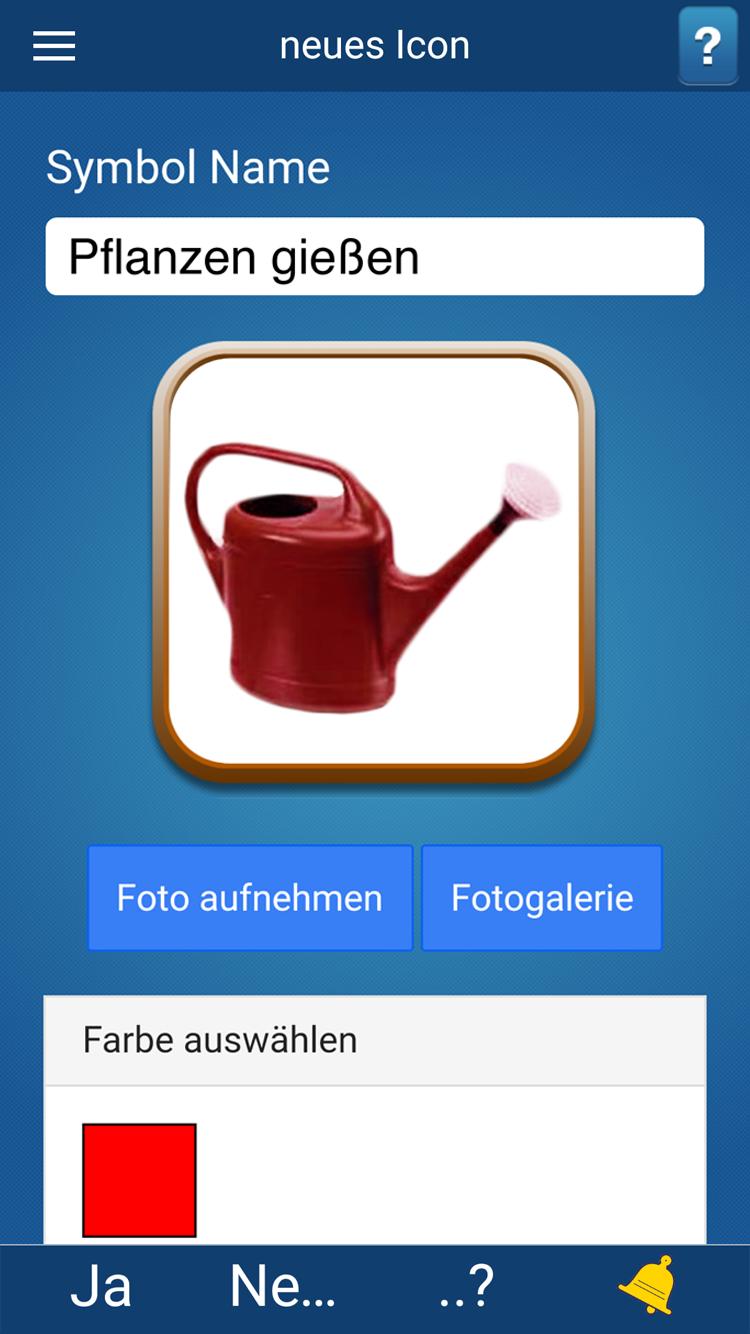Open the hamburger navigation menu

click(54, 46)
